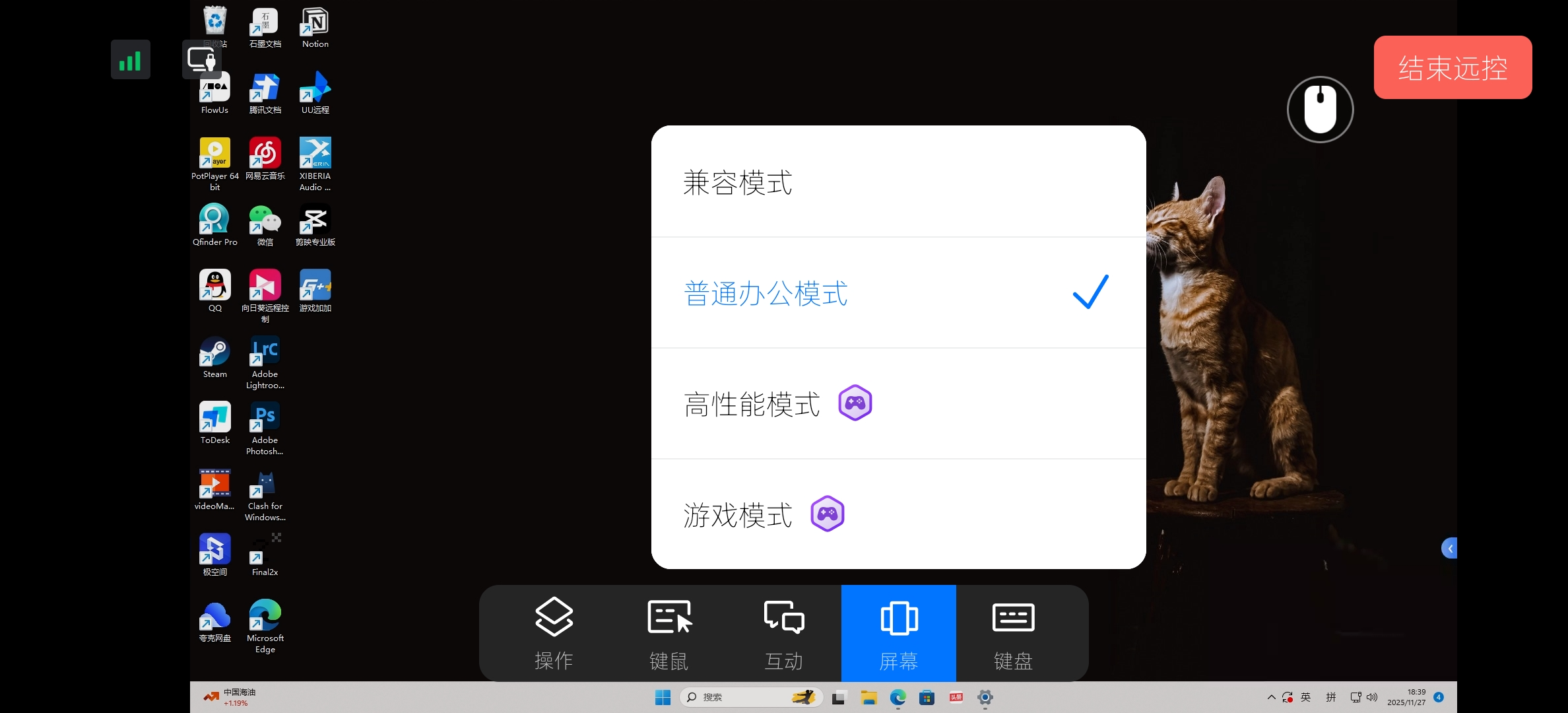Open the 操作 toolbar tab

[554, 633]
